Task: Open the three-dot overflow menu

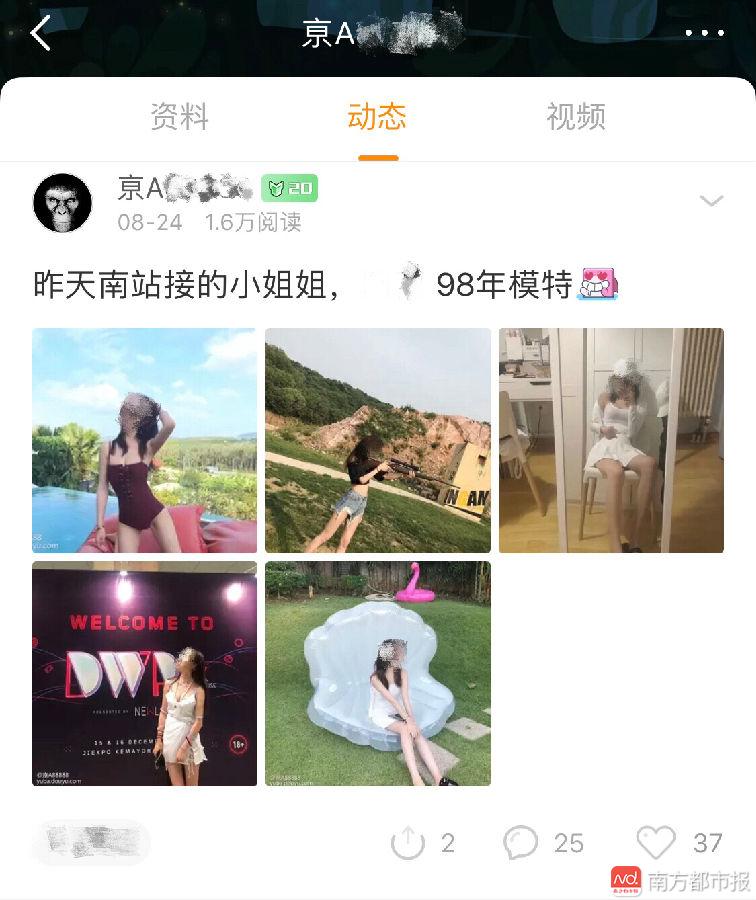Action: coord(704,34)
